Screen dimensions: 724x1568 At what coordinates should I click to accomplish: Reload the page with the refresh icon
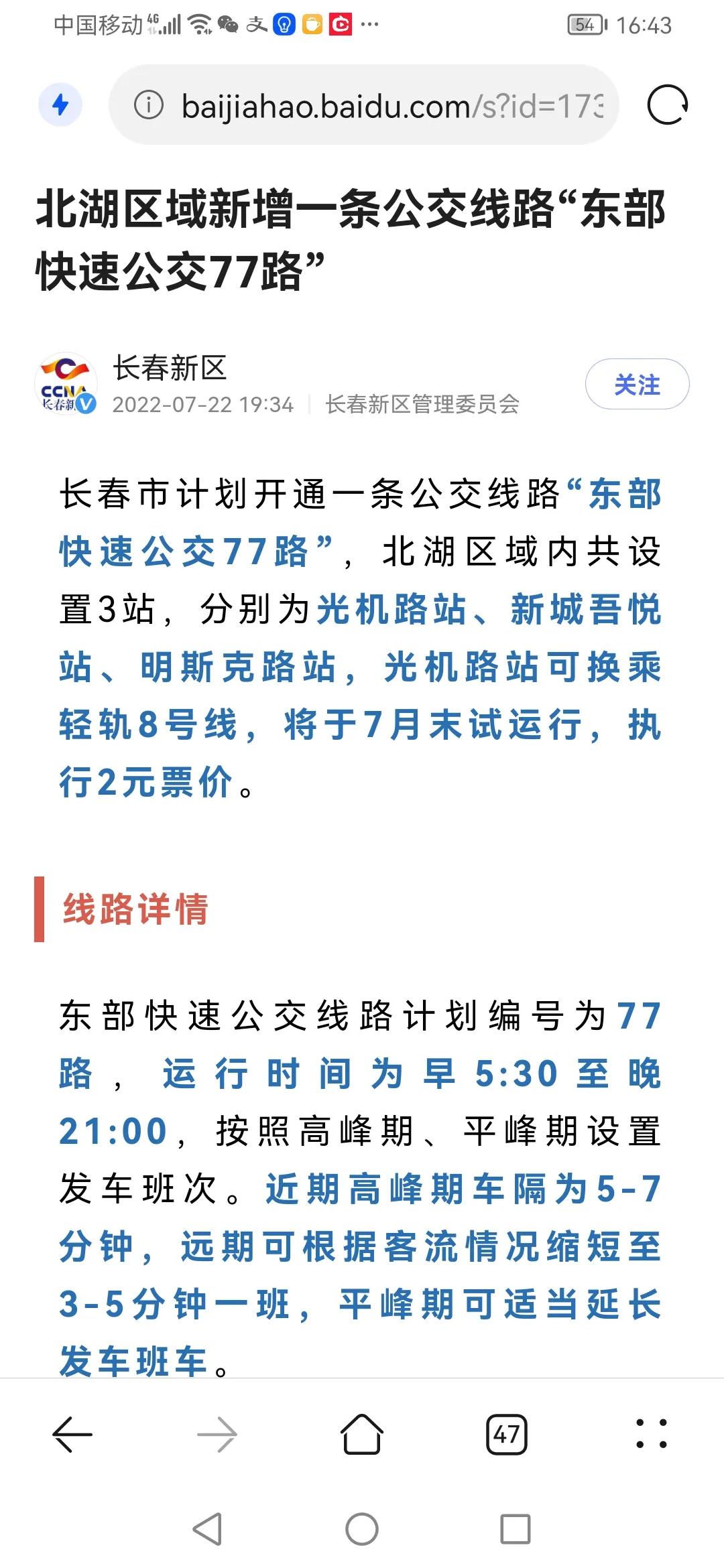(667, 105)
